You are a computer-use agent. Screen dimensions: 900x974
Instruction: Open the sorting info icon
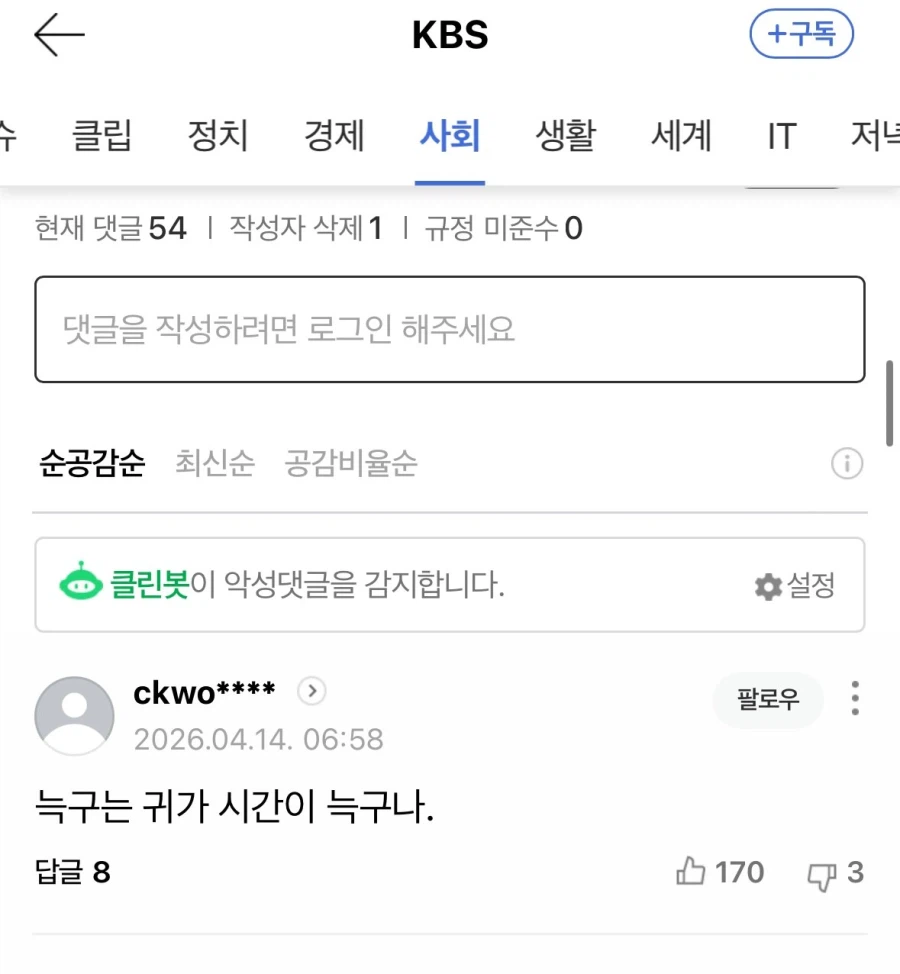(847, 464)
